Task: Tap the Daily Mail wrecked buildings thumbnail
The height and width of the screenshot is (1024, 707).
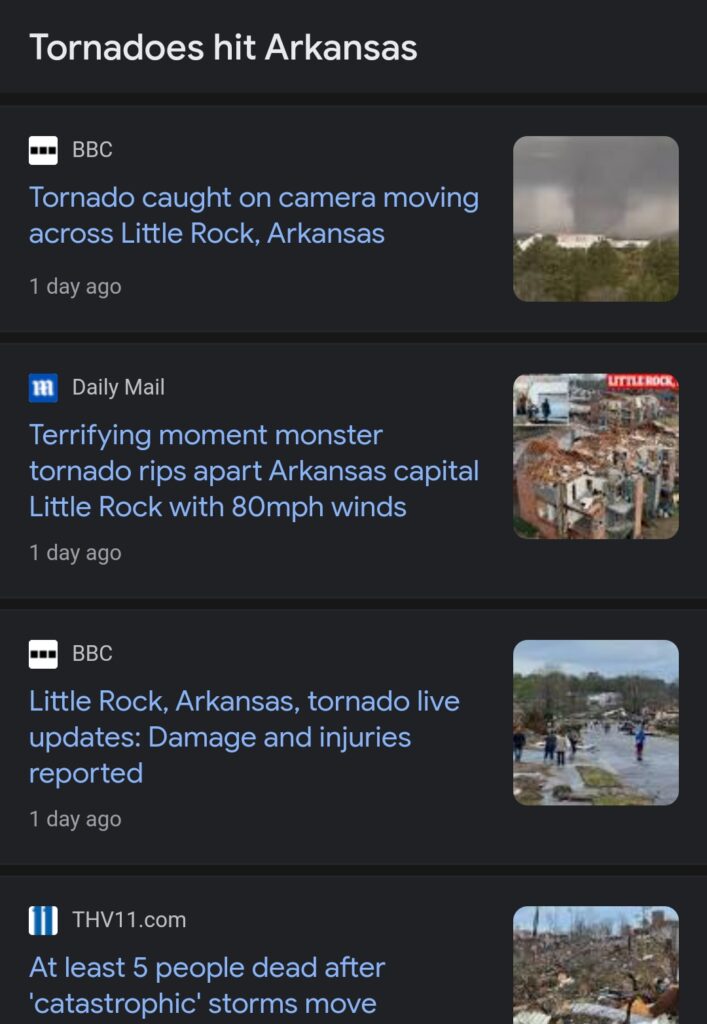Action: (x=595, y=456)
